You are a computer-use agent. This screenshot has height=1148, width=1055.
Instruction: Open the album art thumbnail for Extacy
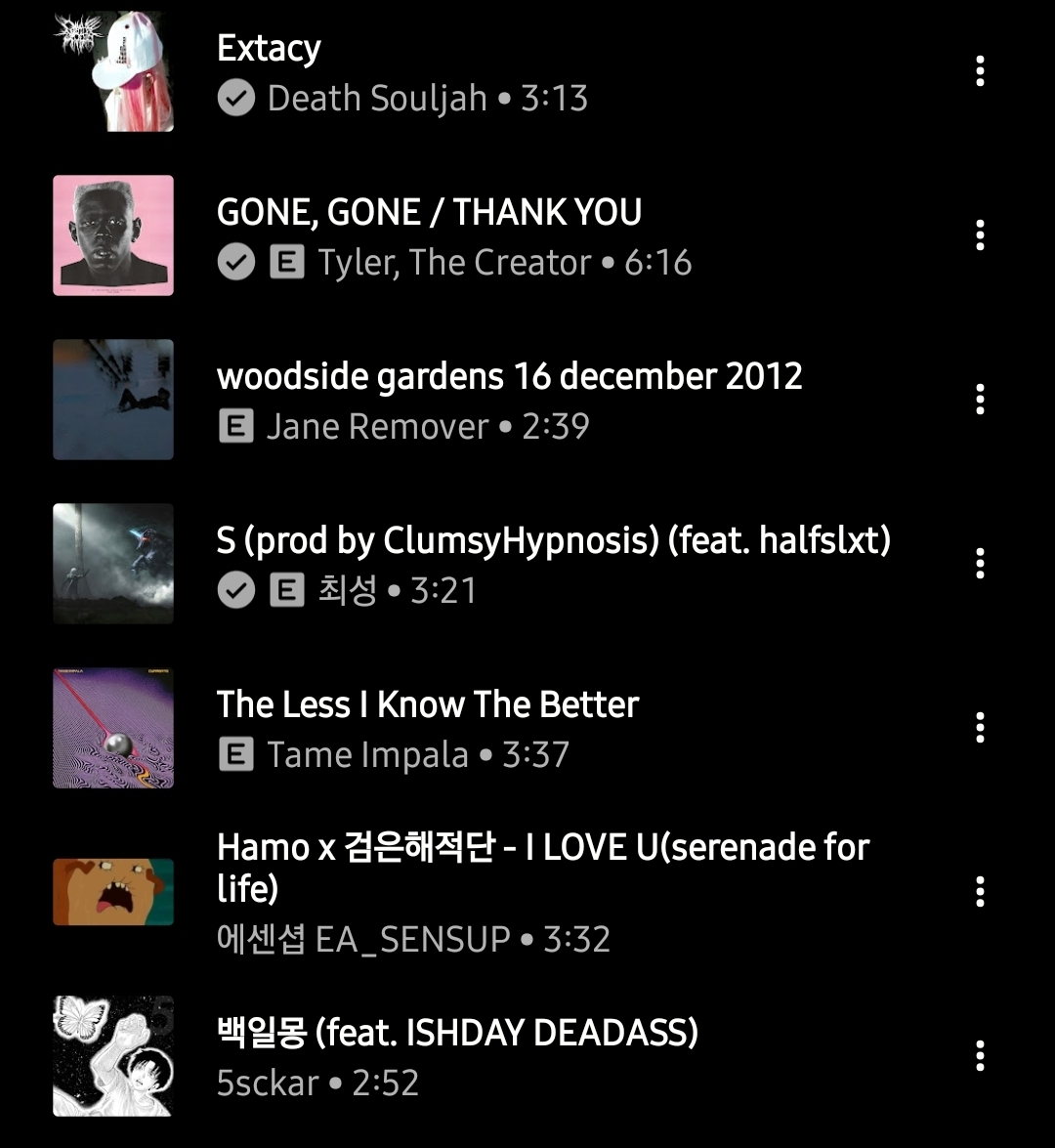tap(112, 71)
